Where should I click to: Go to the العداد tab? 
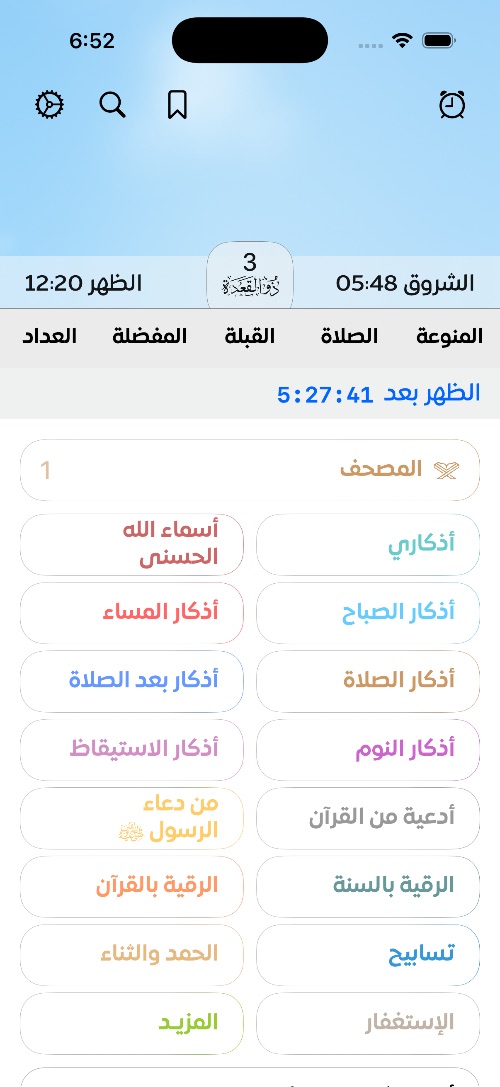[x=49, y=336]
